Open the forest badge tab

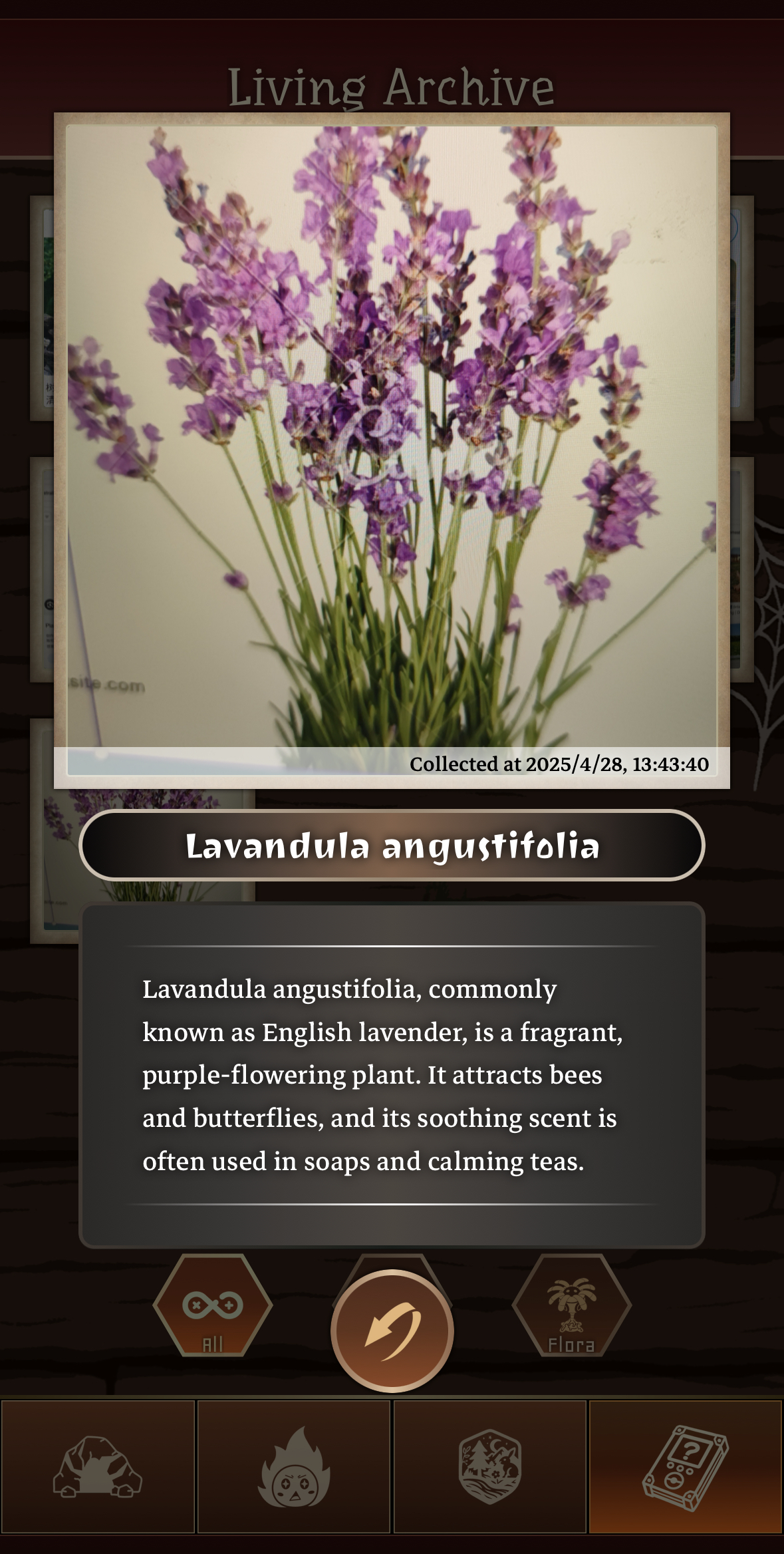490,1466
